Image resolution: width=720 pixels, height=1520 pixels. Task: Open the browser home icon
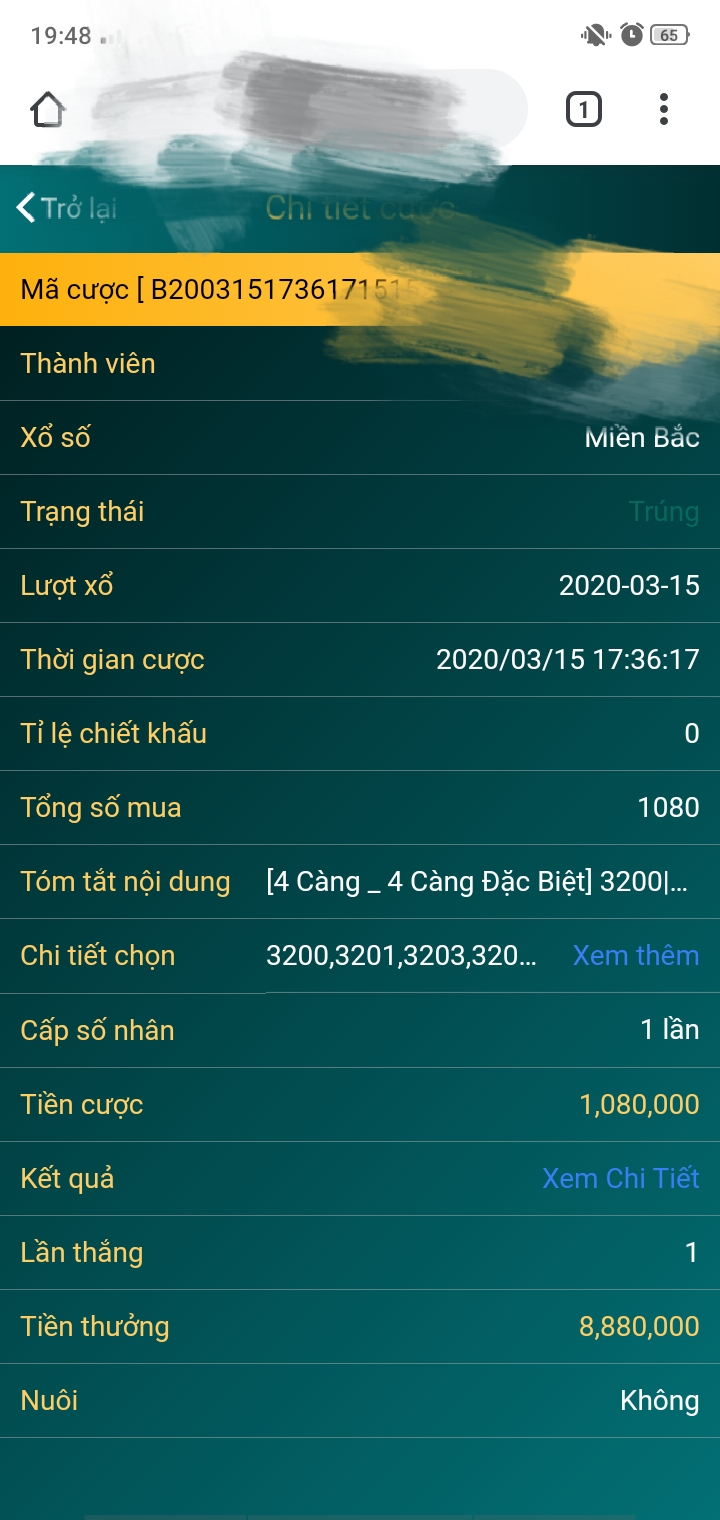point(48,109)
